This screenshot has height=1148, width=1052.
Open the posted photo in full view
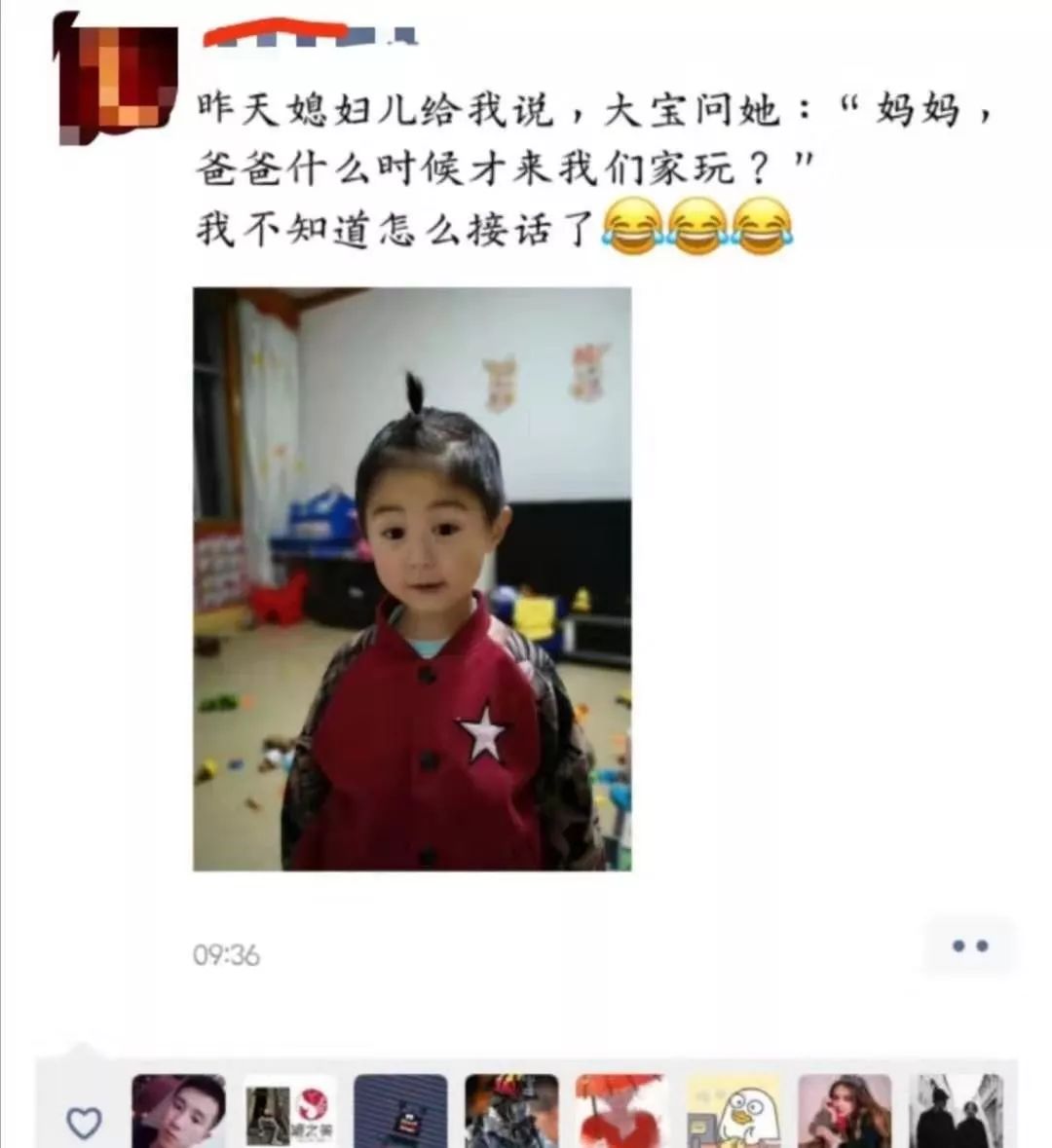[x=412, y=578]
